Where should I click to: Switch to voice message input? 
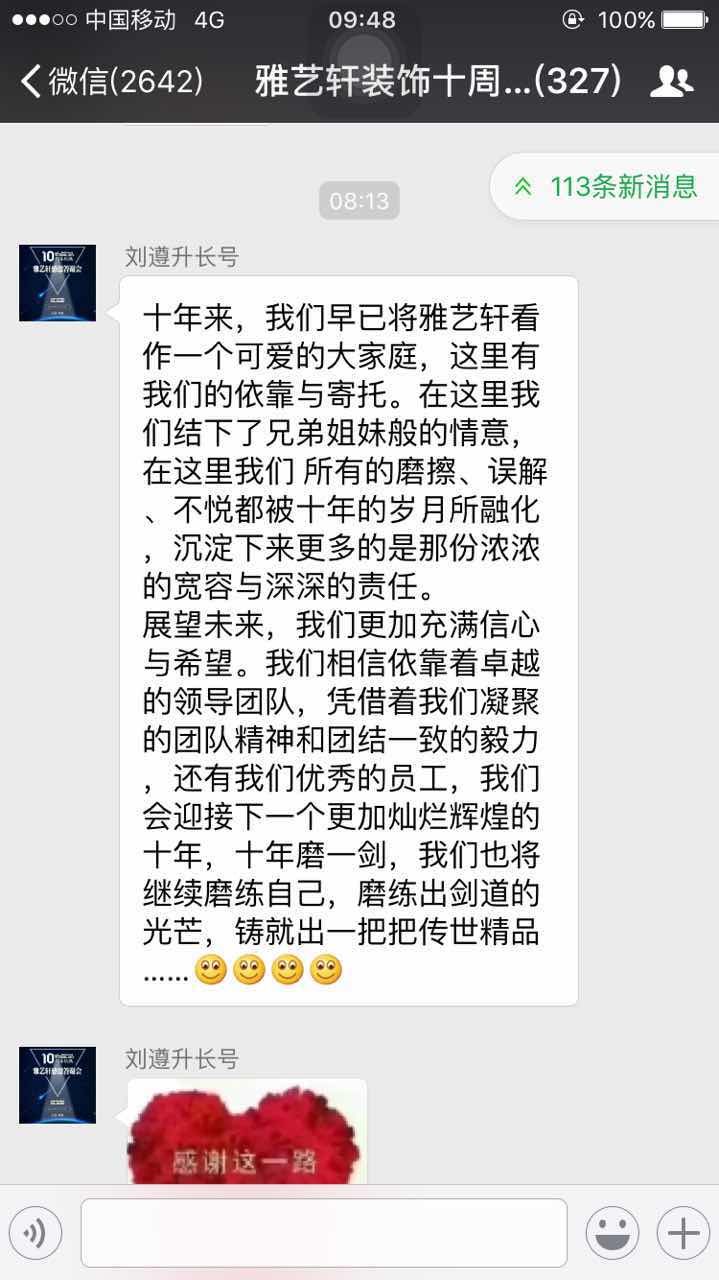pyautogui.click(x=35, y=1233)
